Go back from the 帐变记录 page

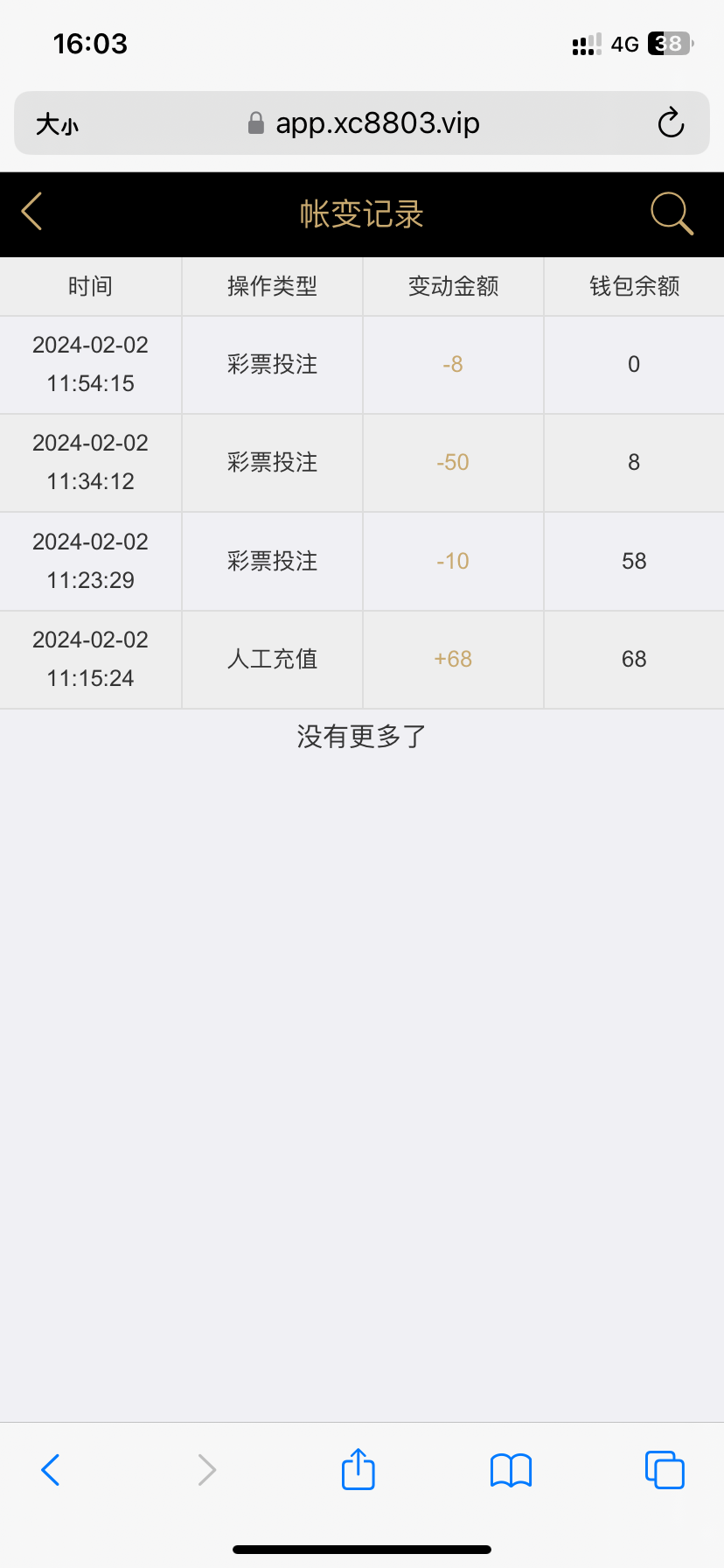click(32, 213)
